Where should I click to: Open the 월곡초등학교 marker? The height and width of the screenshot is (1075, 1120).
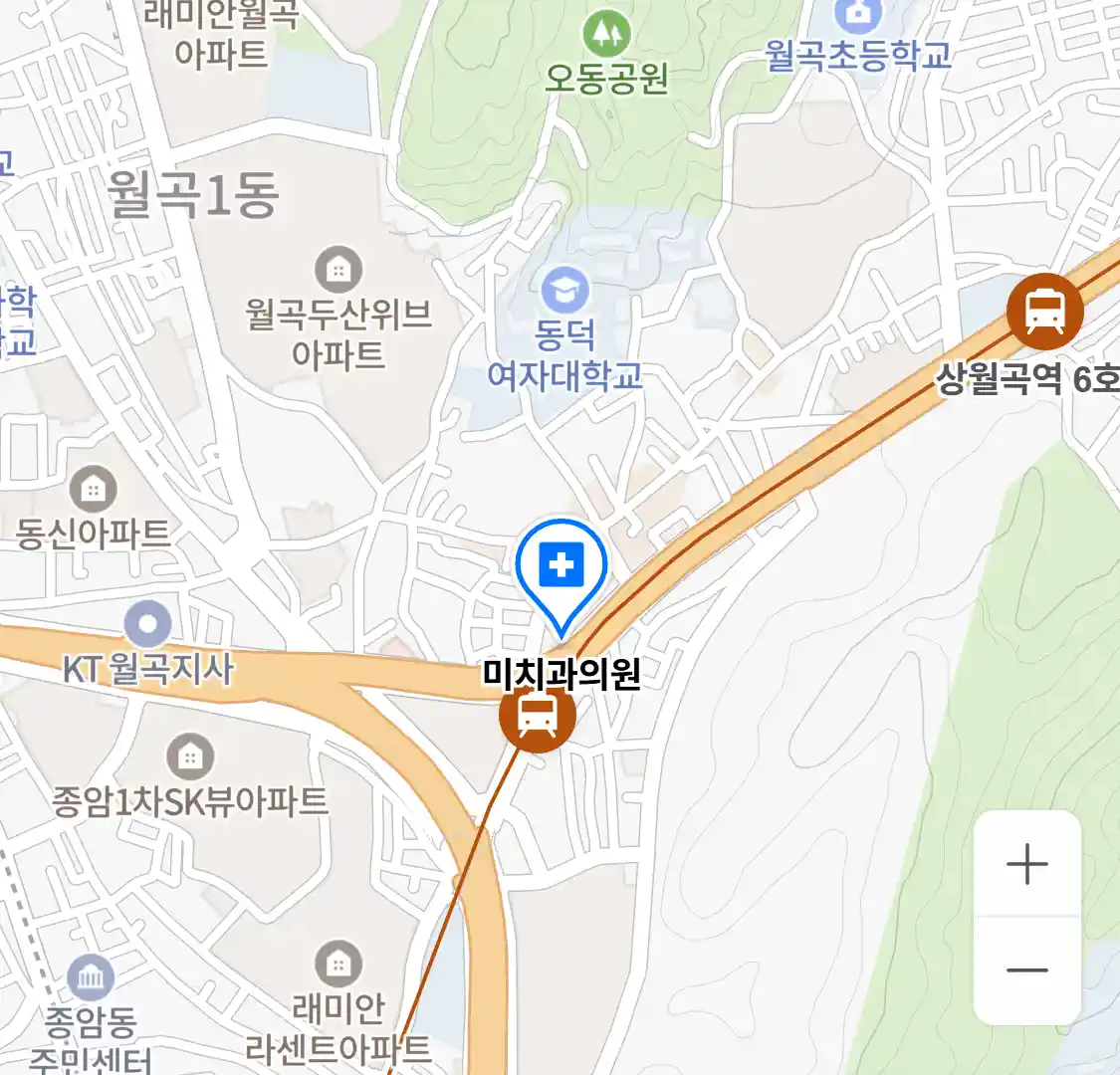(856, 14)
